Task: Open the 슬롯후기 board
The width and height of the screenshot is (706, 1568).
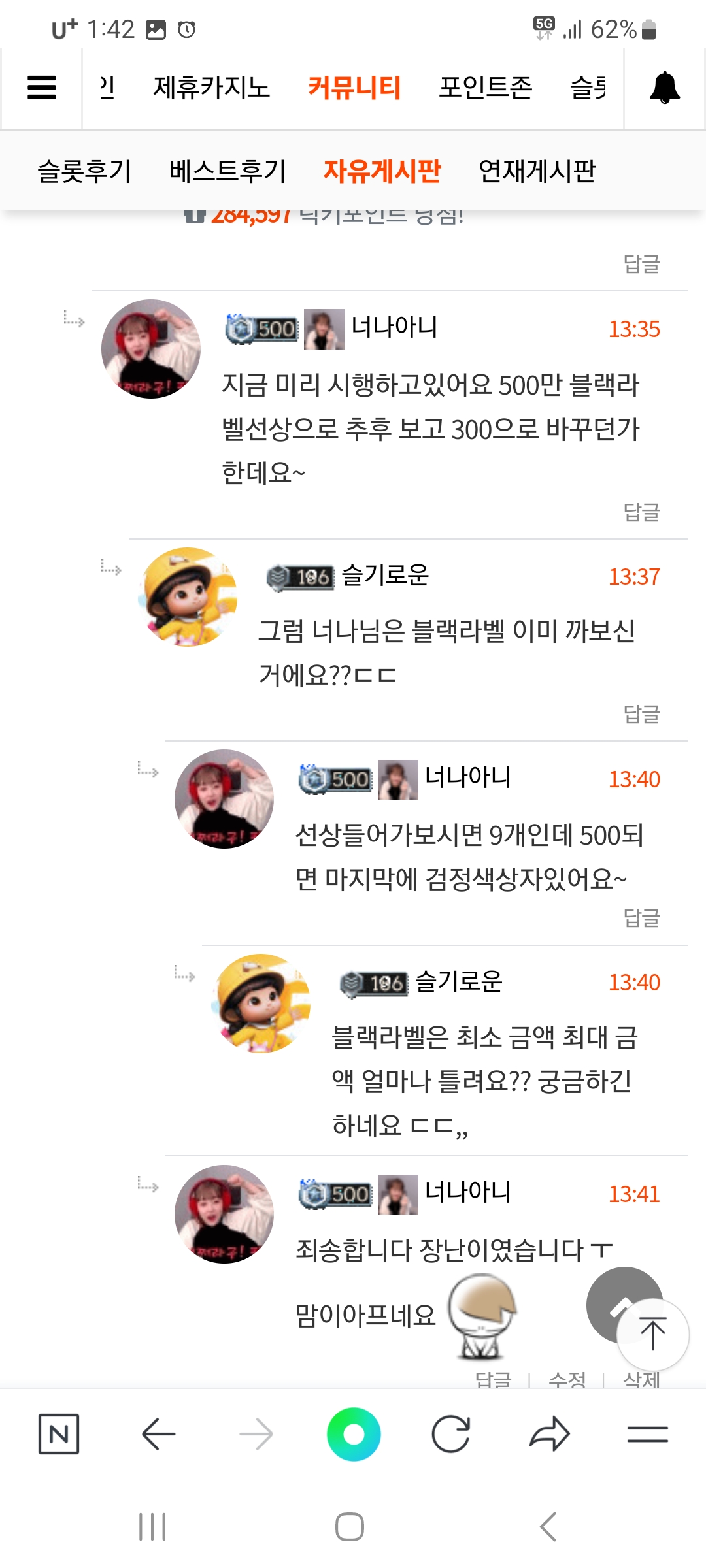Action: [84, 171]
